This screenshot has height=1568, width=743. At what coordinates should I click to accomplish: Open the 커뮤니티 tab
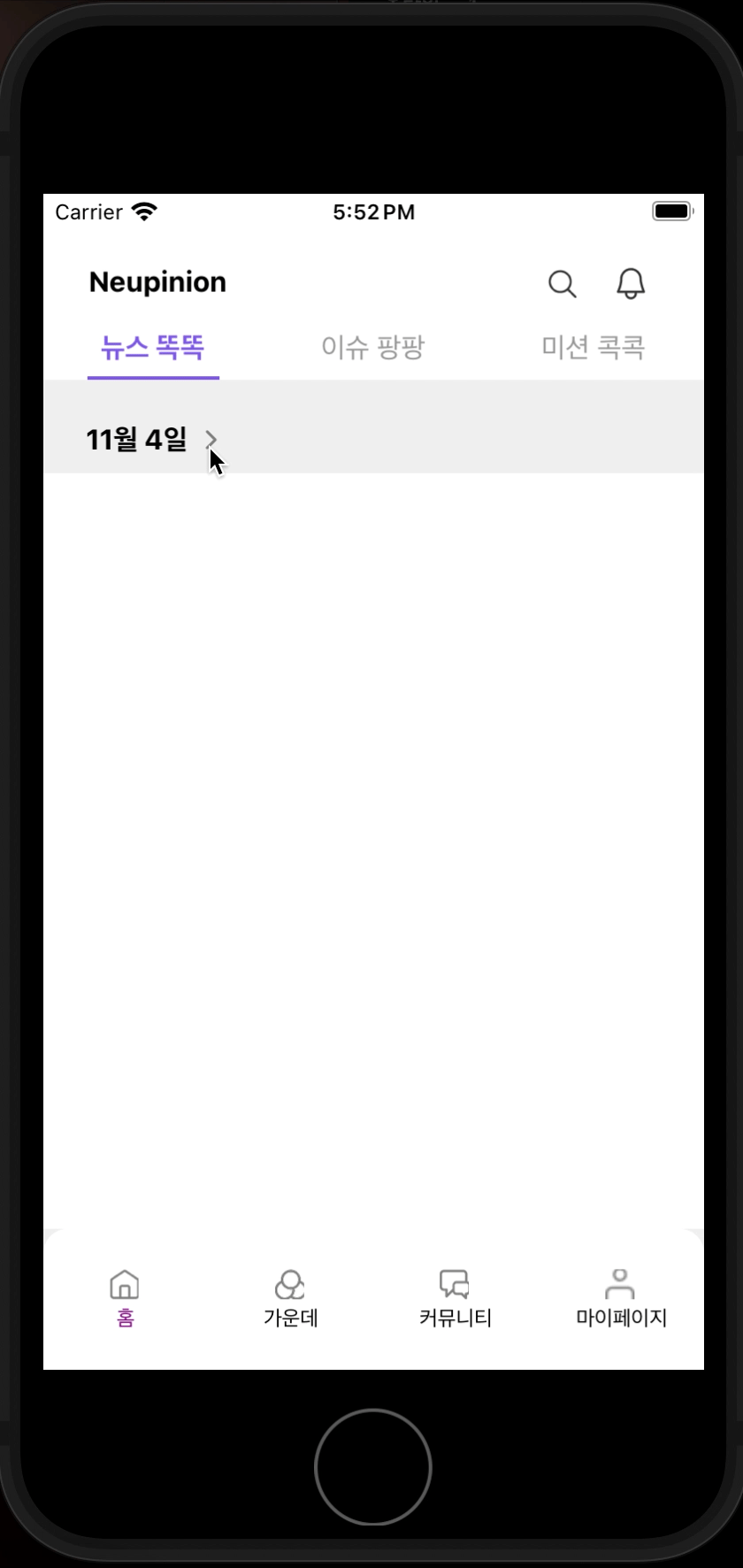(456, 1299)
